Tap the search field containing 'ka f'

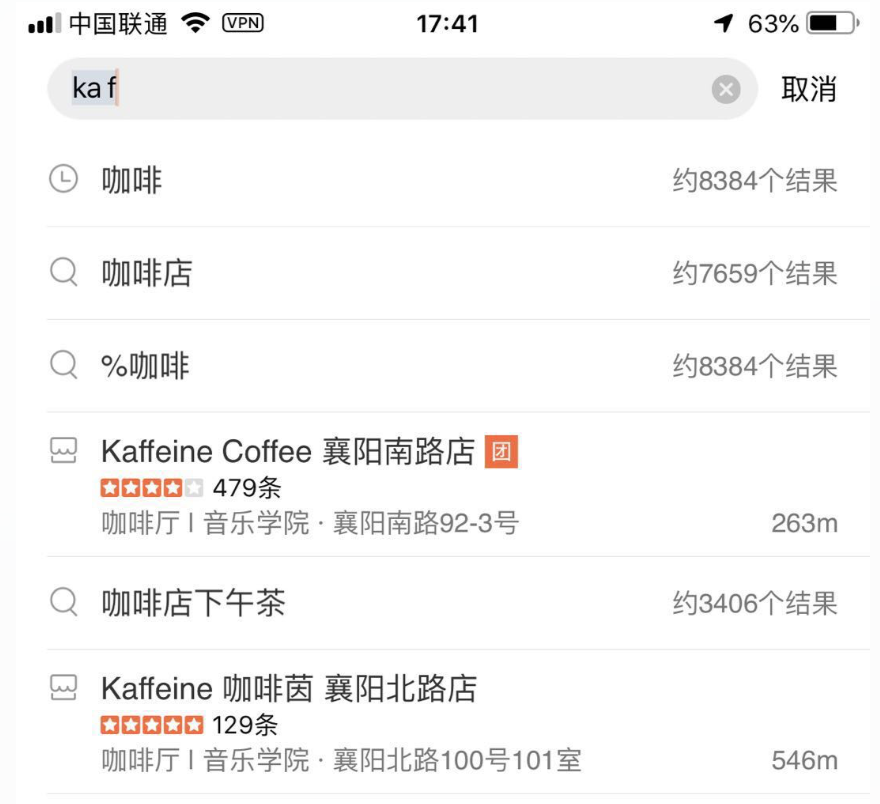[380, 89]
